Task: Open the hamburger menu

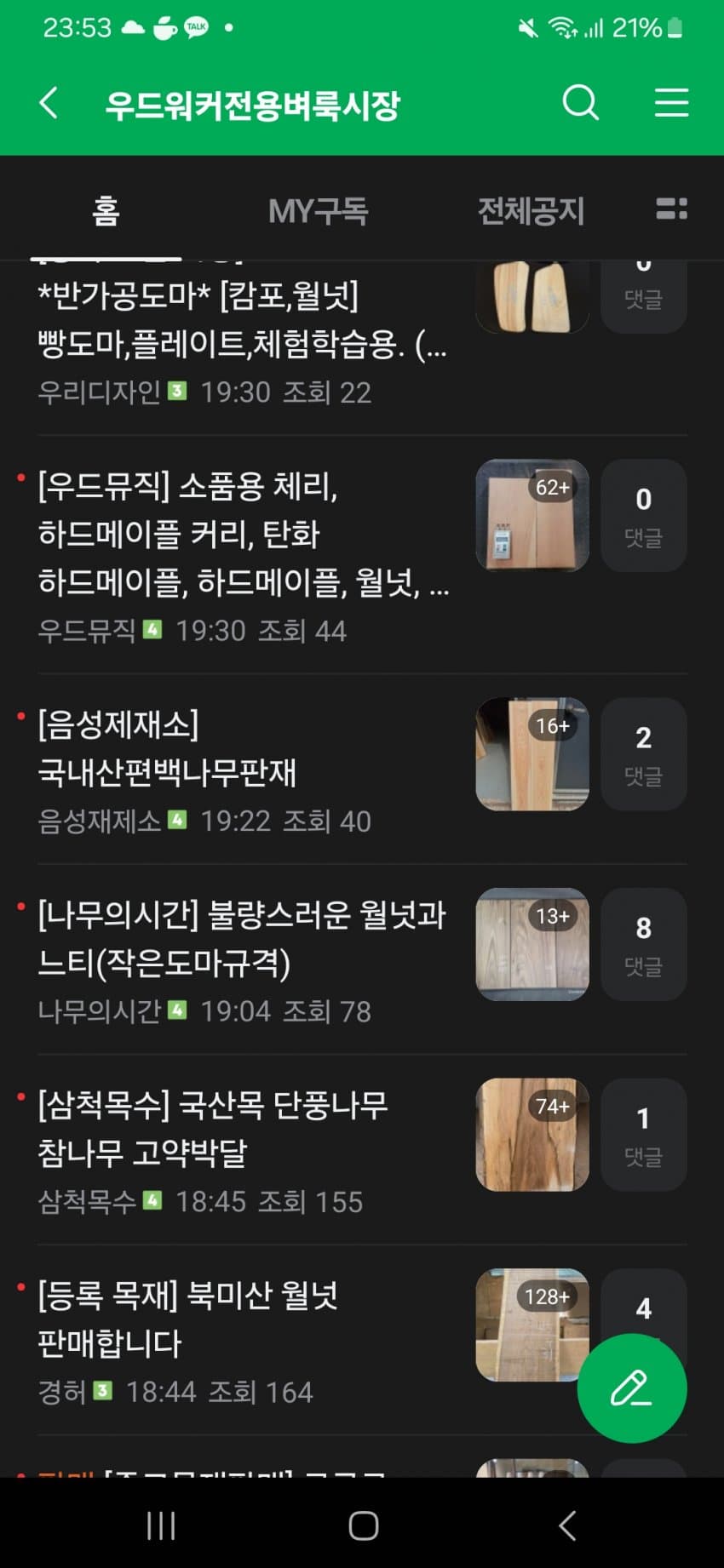Action: 671,103
